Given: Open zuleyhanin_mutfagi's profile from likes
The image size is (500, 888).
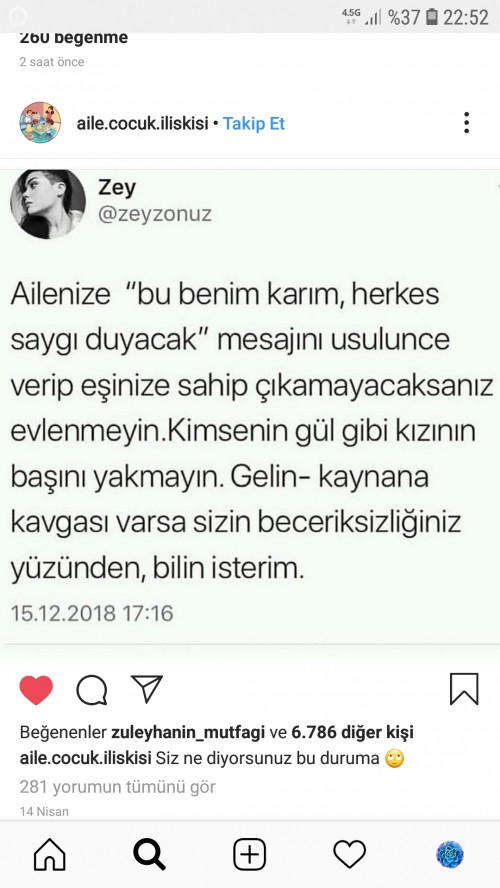Looking at the screenshot, I should [188, 732].
